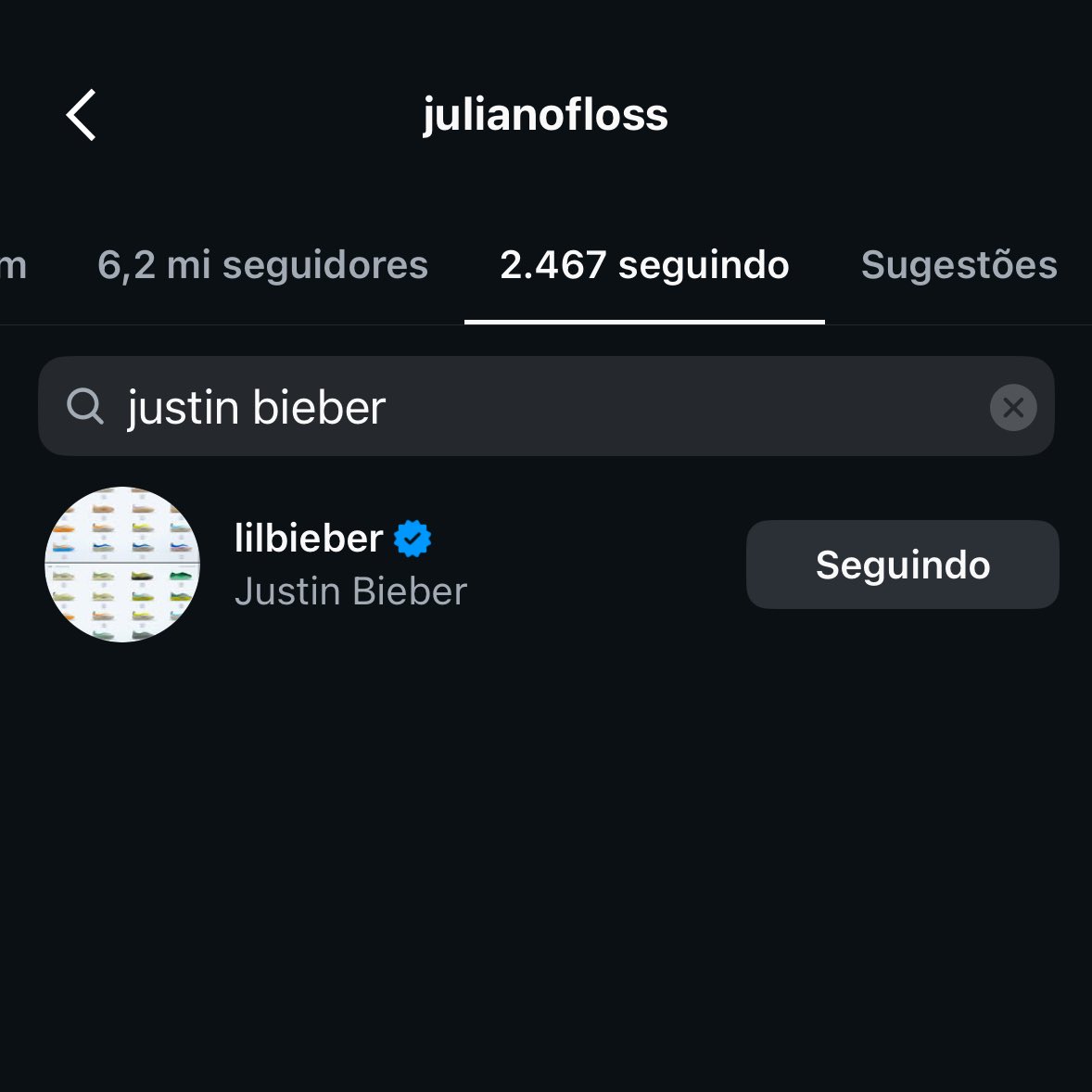This screenshot has width=1092, height=1092.
Task: Go back from julianofloss following list
Action: (x=82, y=115)
